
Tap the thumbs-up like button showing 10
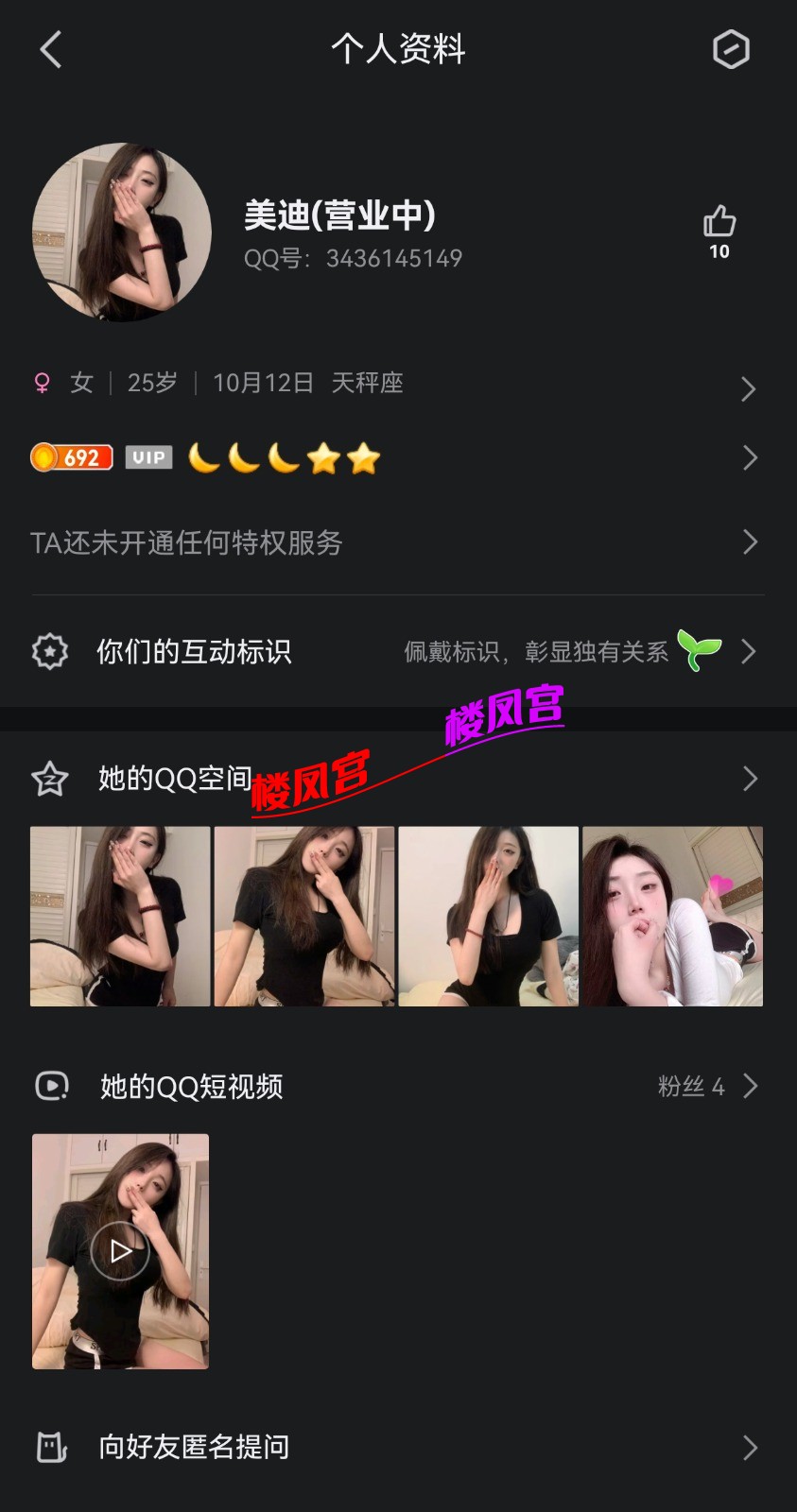click(719, 227)
